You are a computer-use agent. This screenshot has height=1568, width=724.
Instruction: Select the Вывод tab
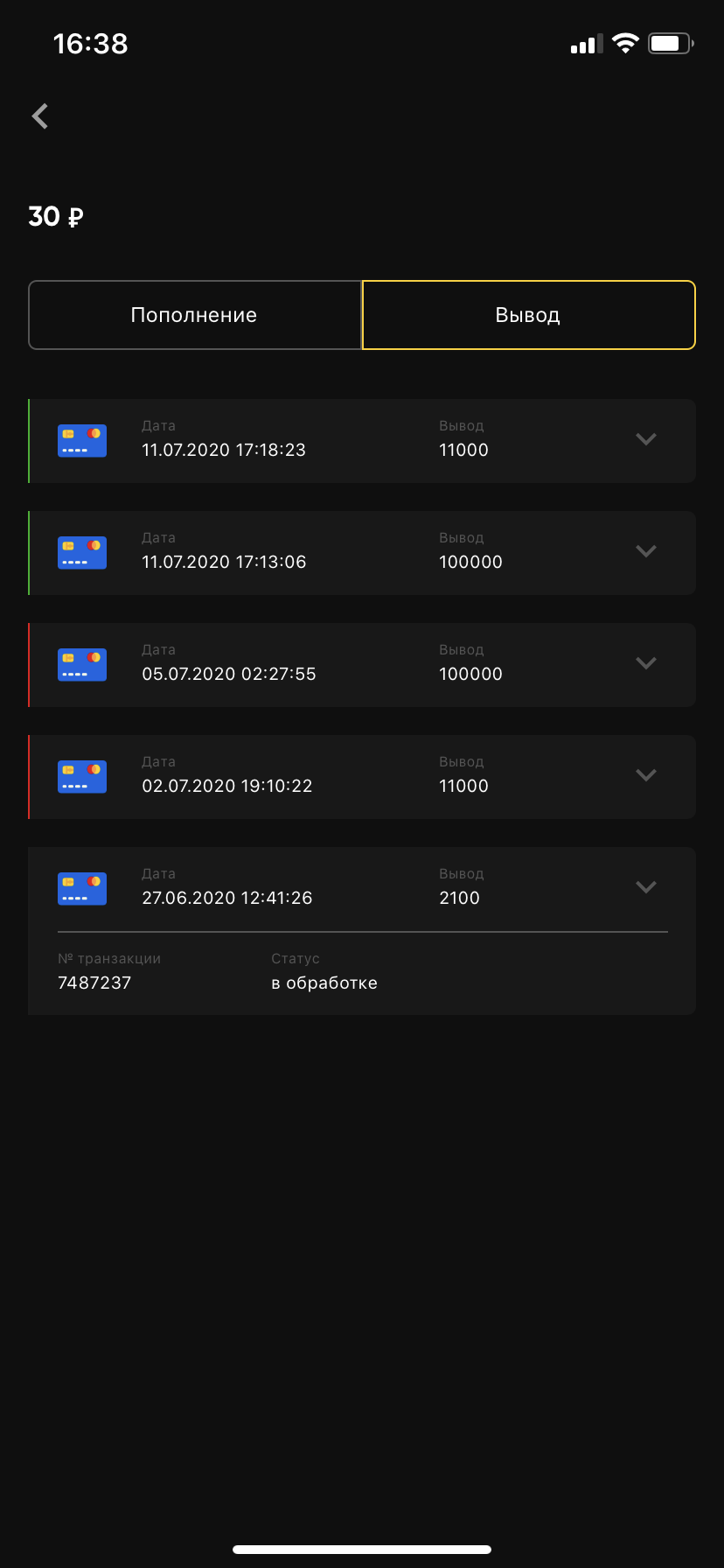pos(528,315)
